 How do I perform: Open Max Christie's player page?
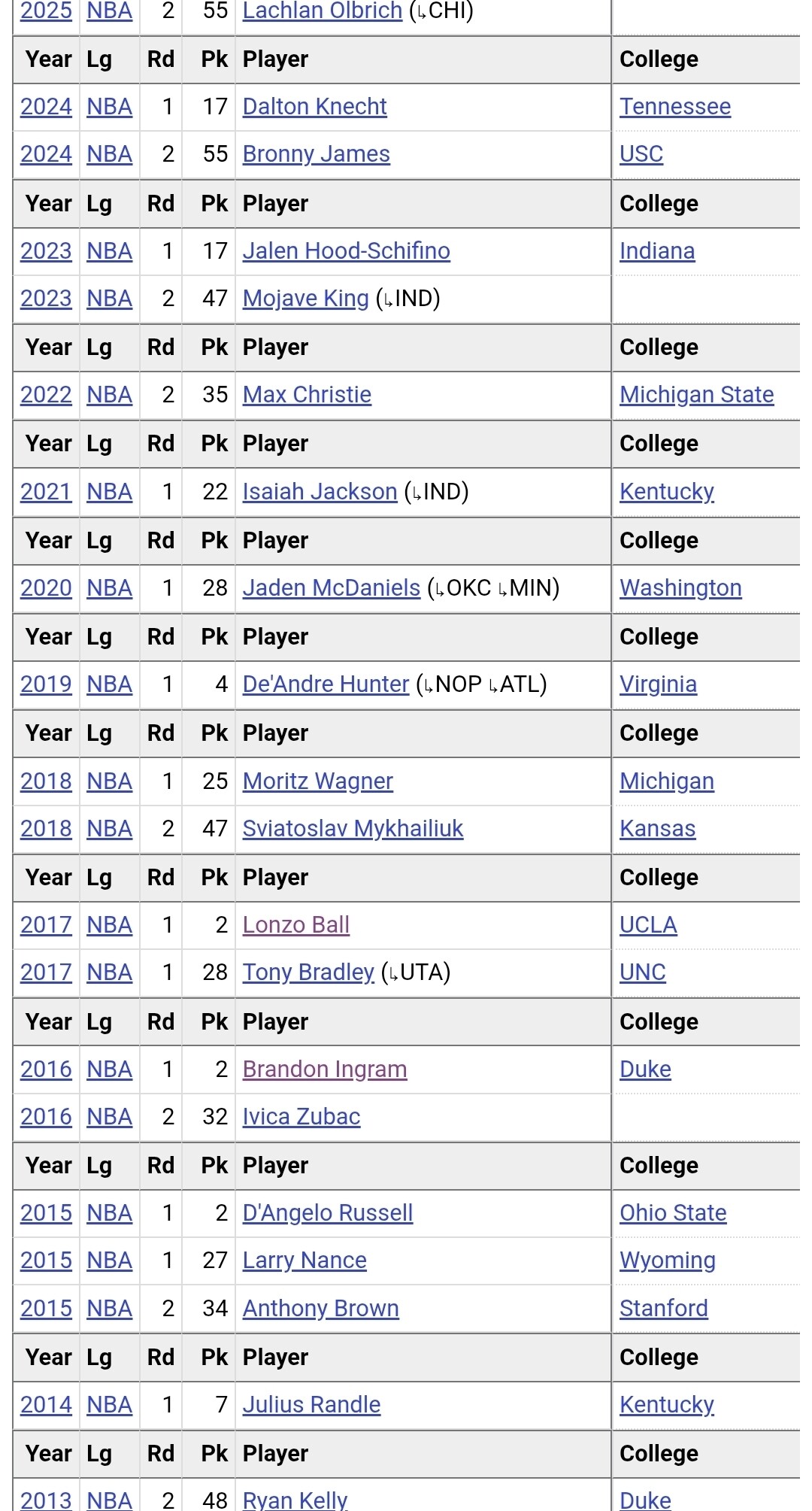click(x=307, y=395)
